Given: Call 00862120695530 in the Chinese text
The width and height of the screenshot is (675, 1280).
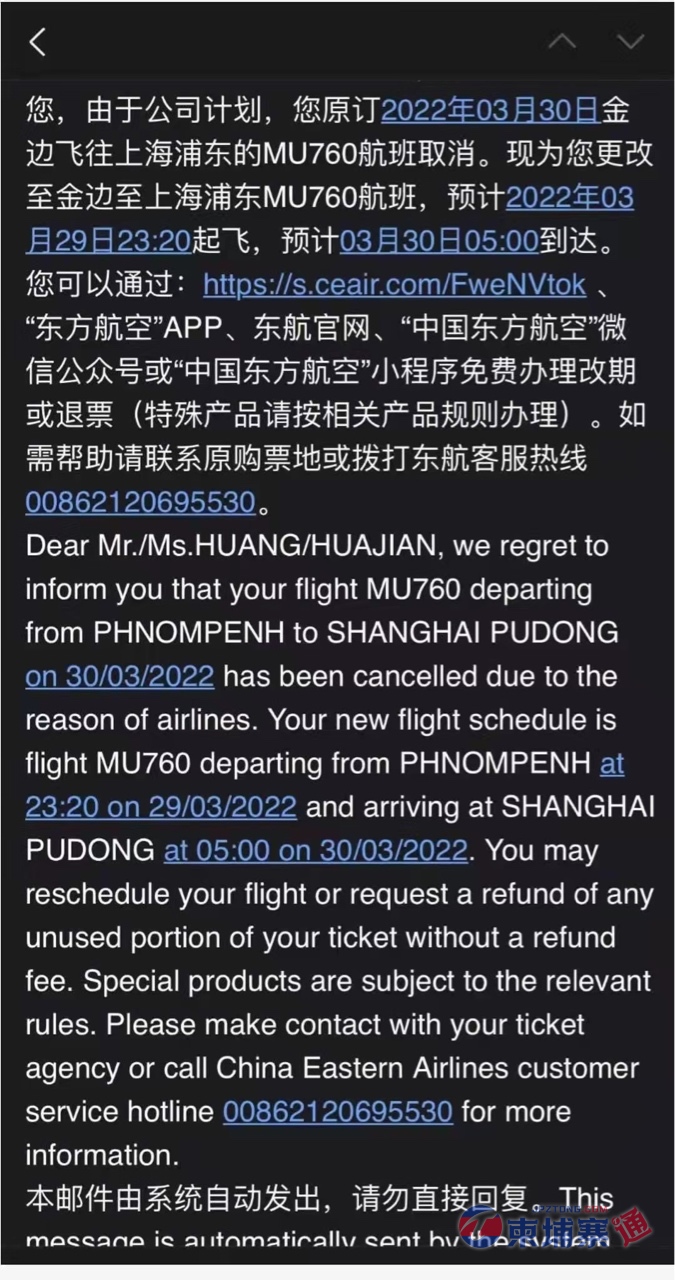Looking at the screenshot, I should tap(140, 502).
